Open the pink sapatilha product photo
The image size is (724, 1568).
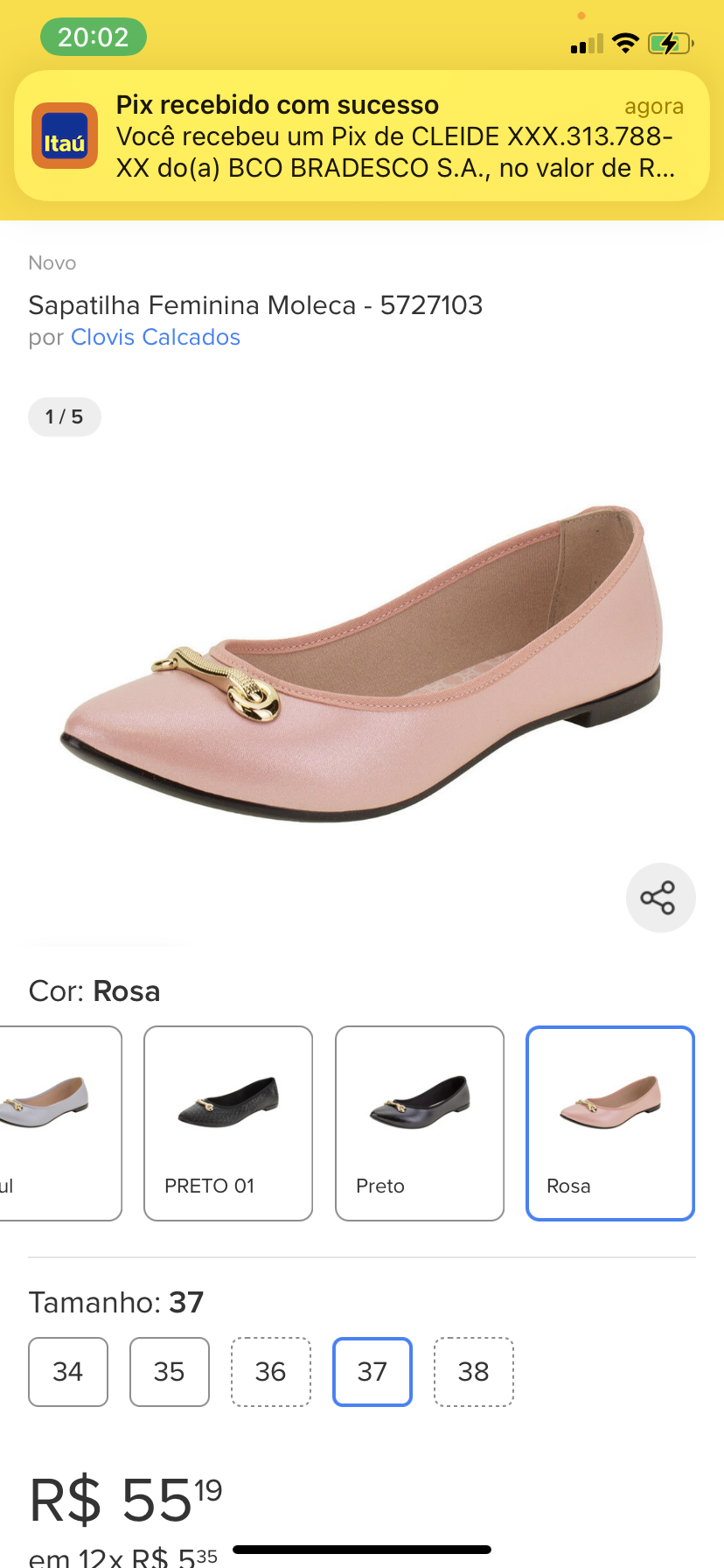point(362,665)
